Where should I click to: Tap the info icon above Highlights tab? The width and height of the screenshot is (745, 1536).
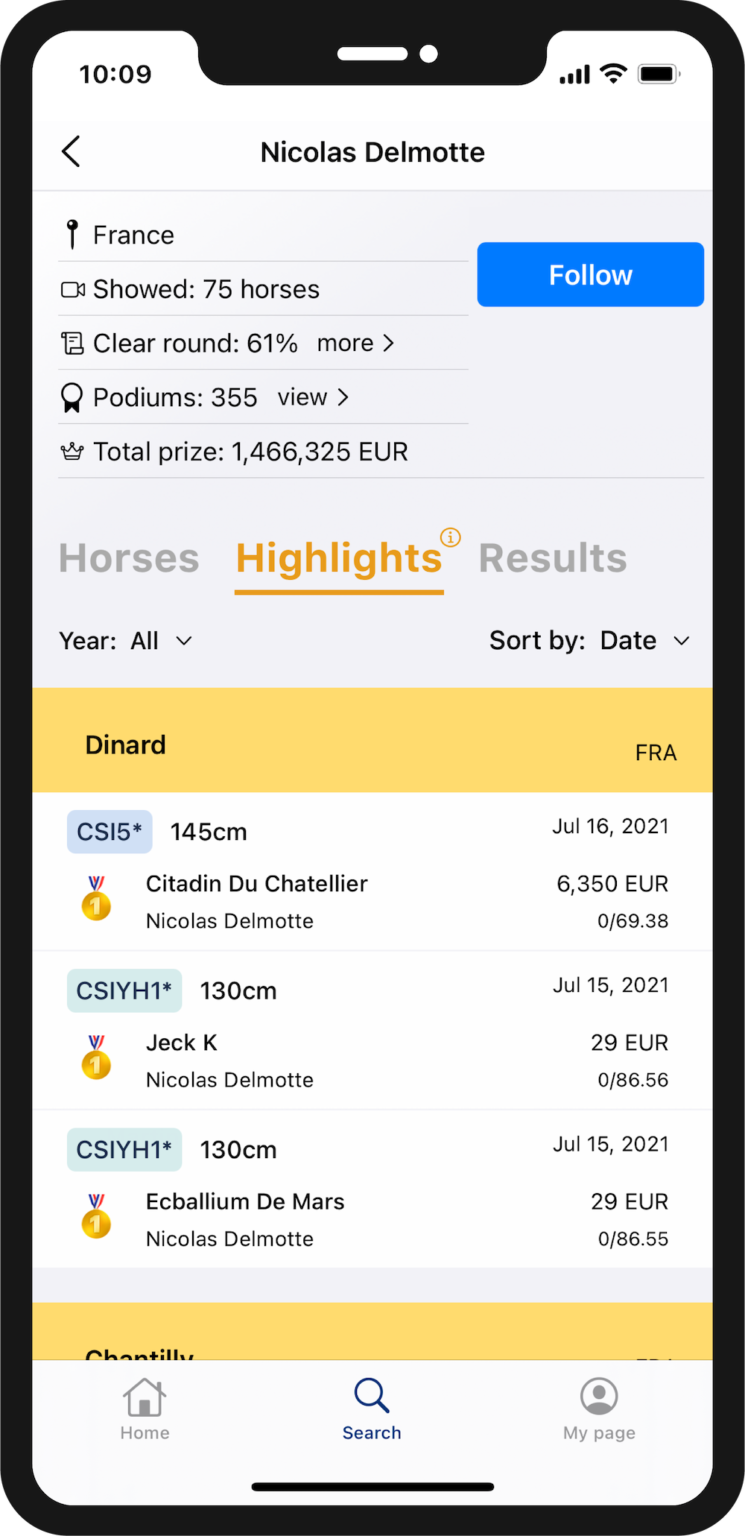pyautogui.click(x=450, y=537)
